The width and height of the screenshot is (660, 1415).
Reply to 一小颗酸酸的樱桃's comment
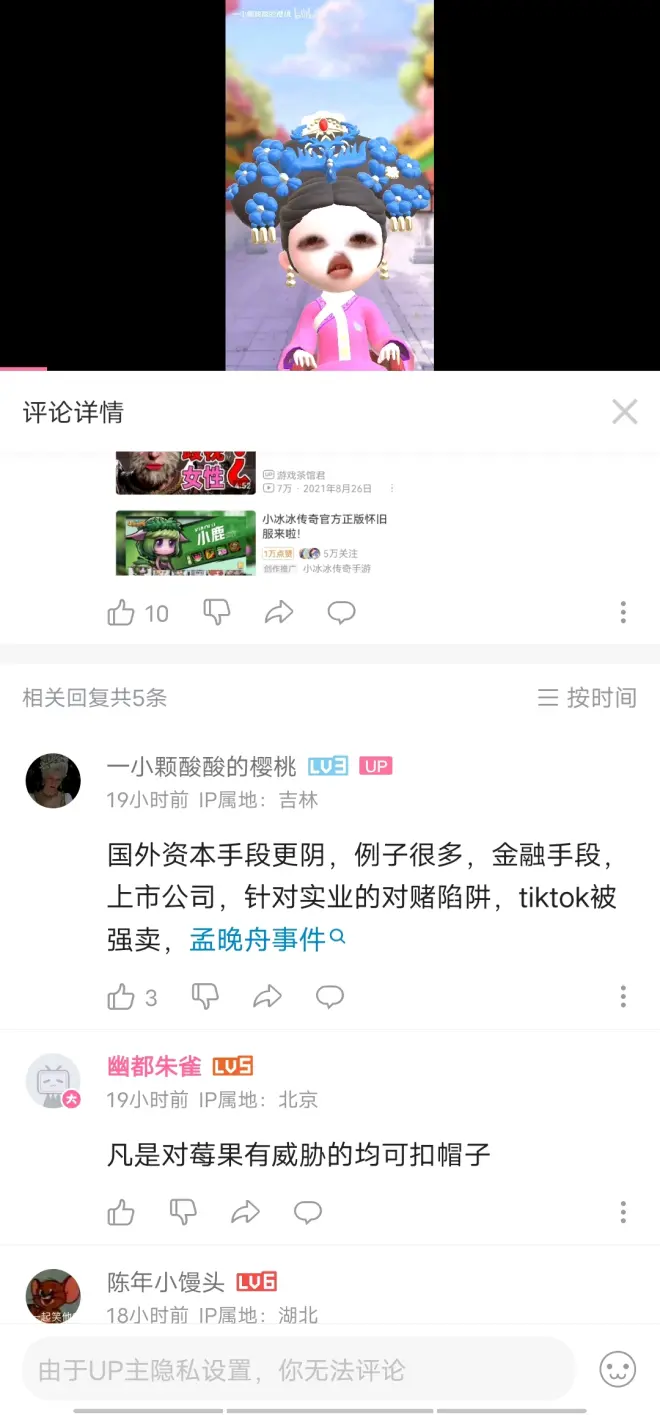point(330,996)
